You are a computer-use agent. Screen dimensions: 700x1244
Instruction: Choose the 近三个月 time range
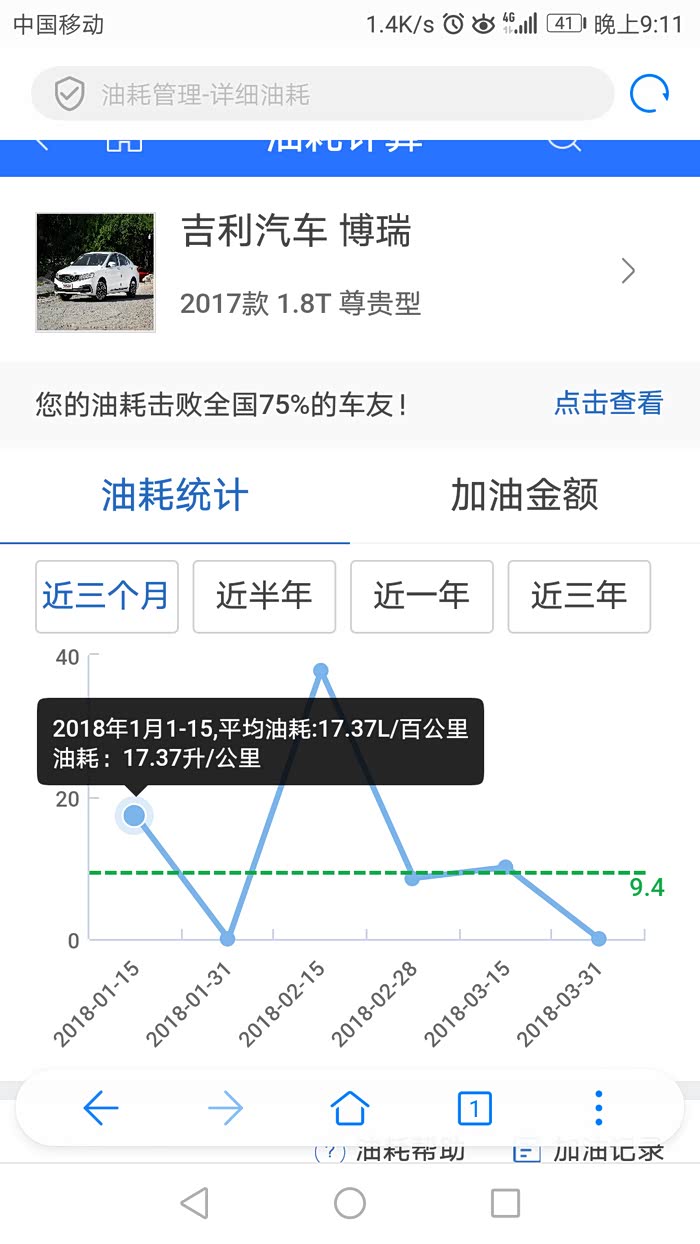(x=106, y=596)
